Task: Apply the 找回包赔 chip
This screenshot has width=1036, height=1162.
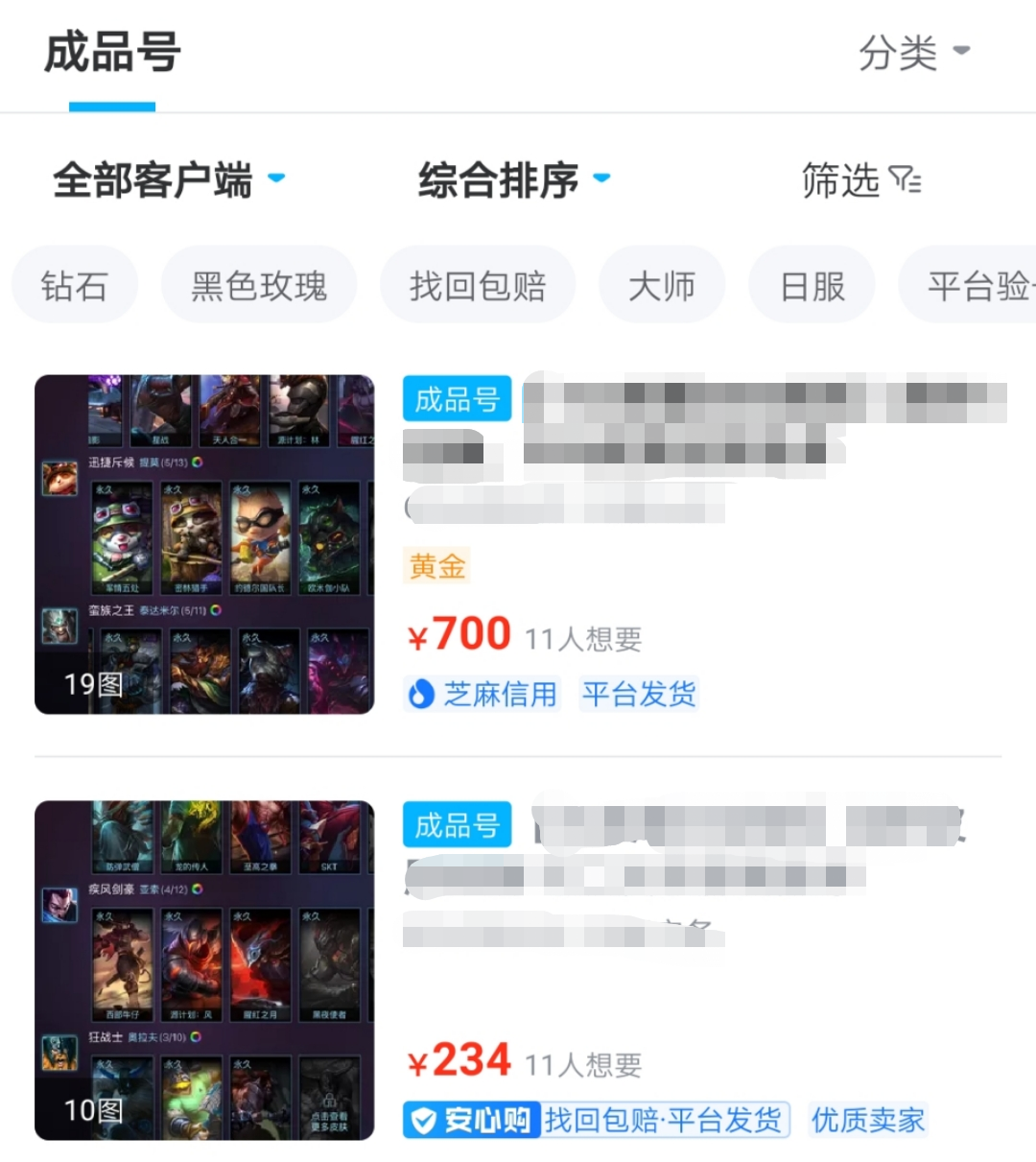Action: click(x=478, y=286)
